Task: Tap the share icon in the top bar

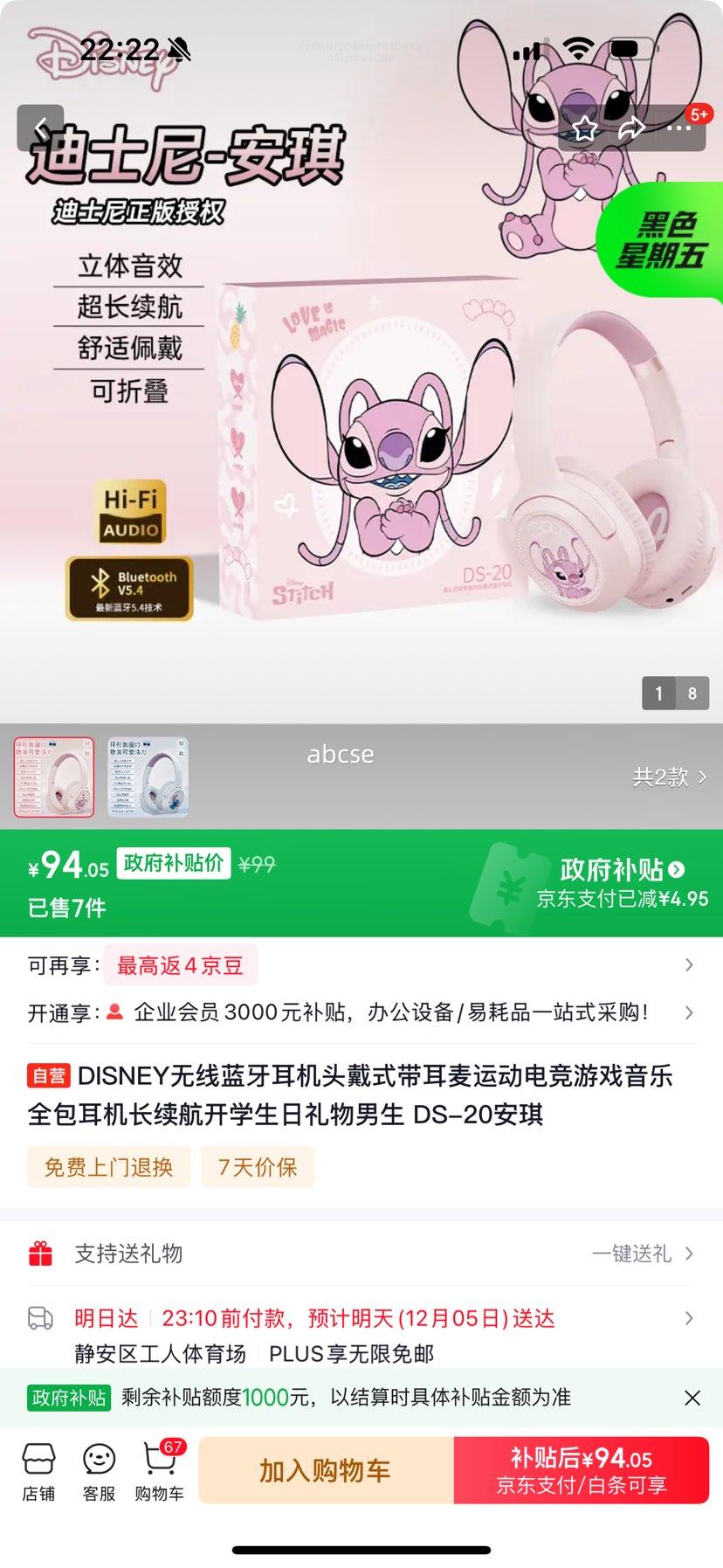Action: (630, 128)
